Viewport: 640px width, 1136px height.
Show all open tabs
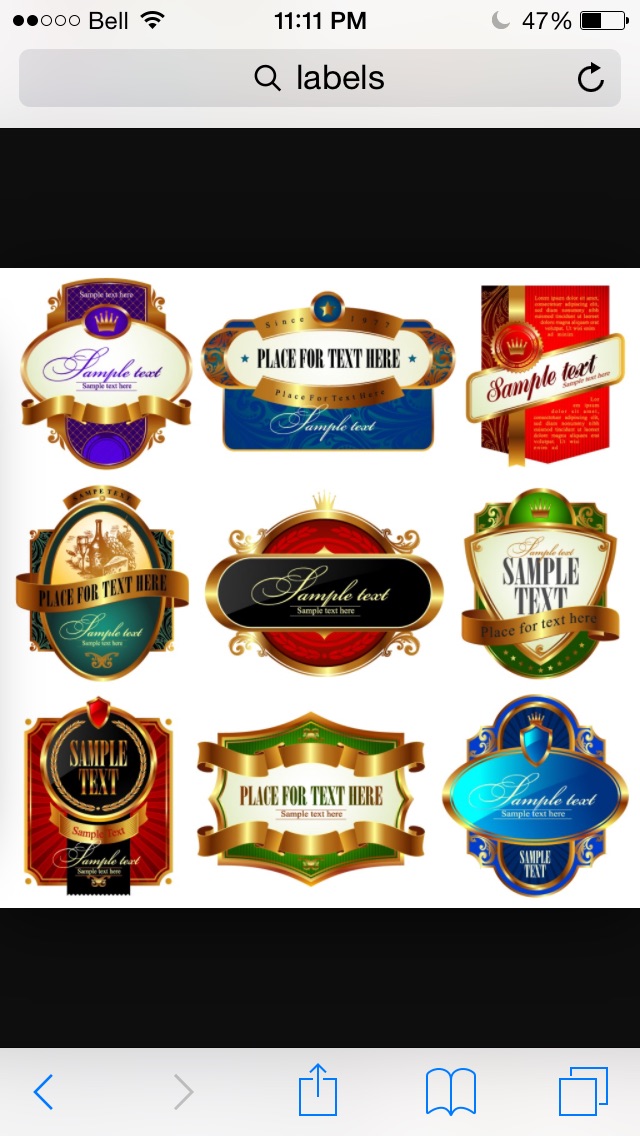pos(583,1091)
